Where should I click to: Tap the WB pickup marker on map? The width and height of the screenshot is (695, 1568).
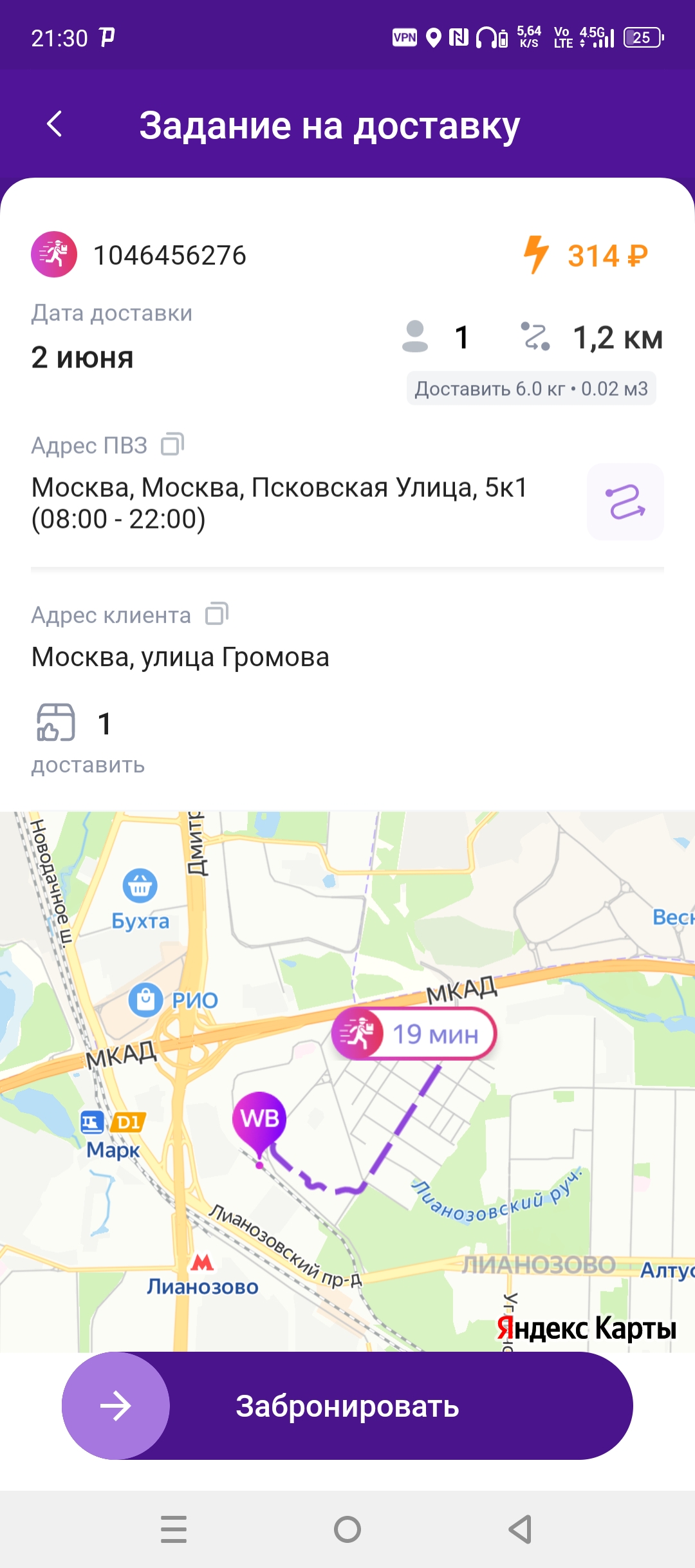259,1121
